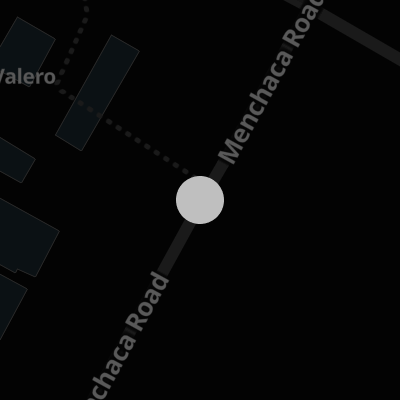Select the circular marker on Menchaca Road
Image resolution: width=400 pixels, height=400 pixels.
point(200,200)
